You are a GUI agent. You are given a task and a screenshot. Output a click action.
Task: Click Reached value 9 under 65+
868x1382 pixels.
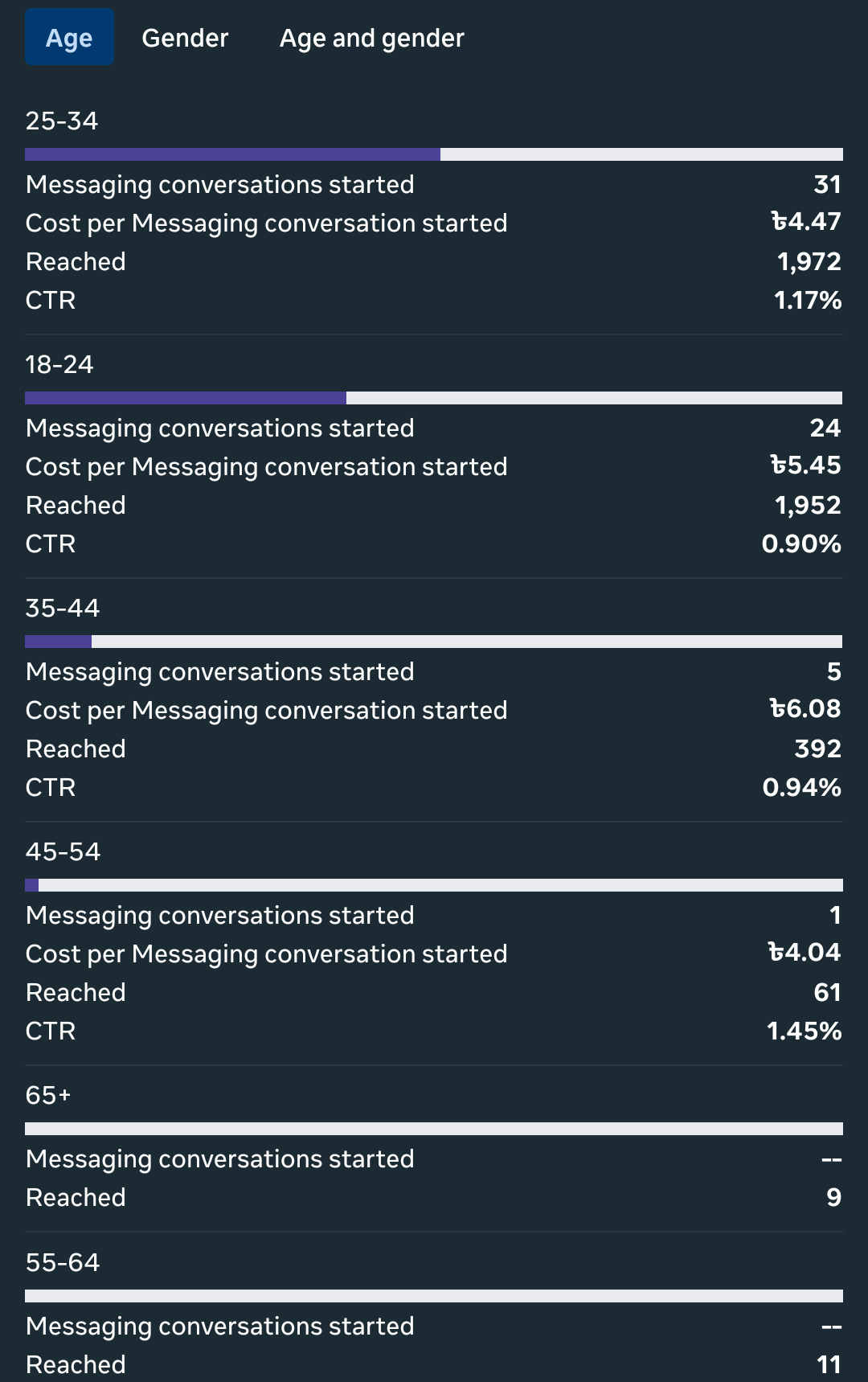835,1197
